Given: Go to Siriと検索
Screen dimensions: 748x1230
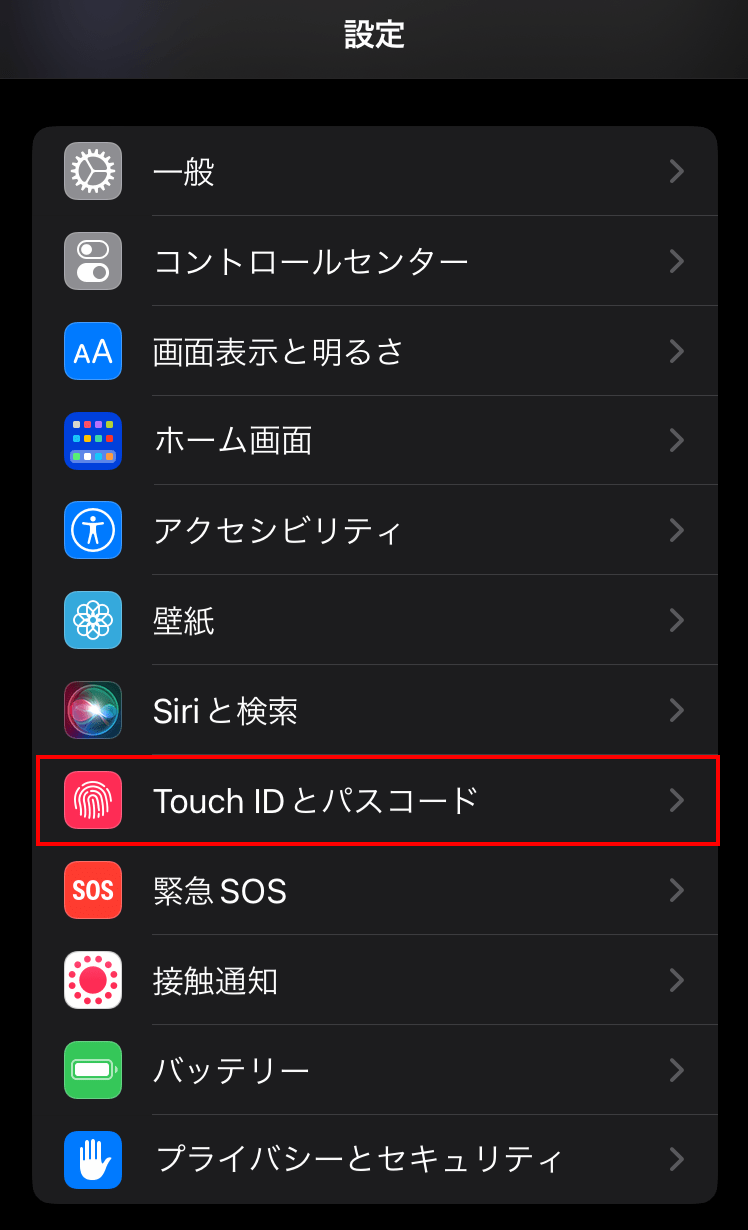Looking at the screenshot, I should click(375, 710).
